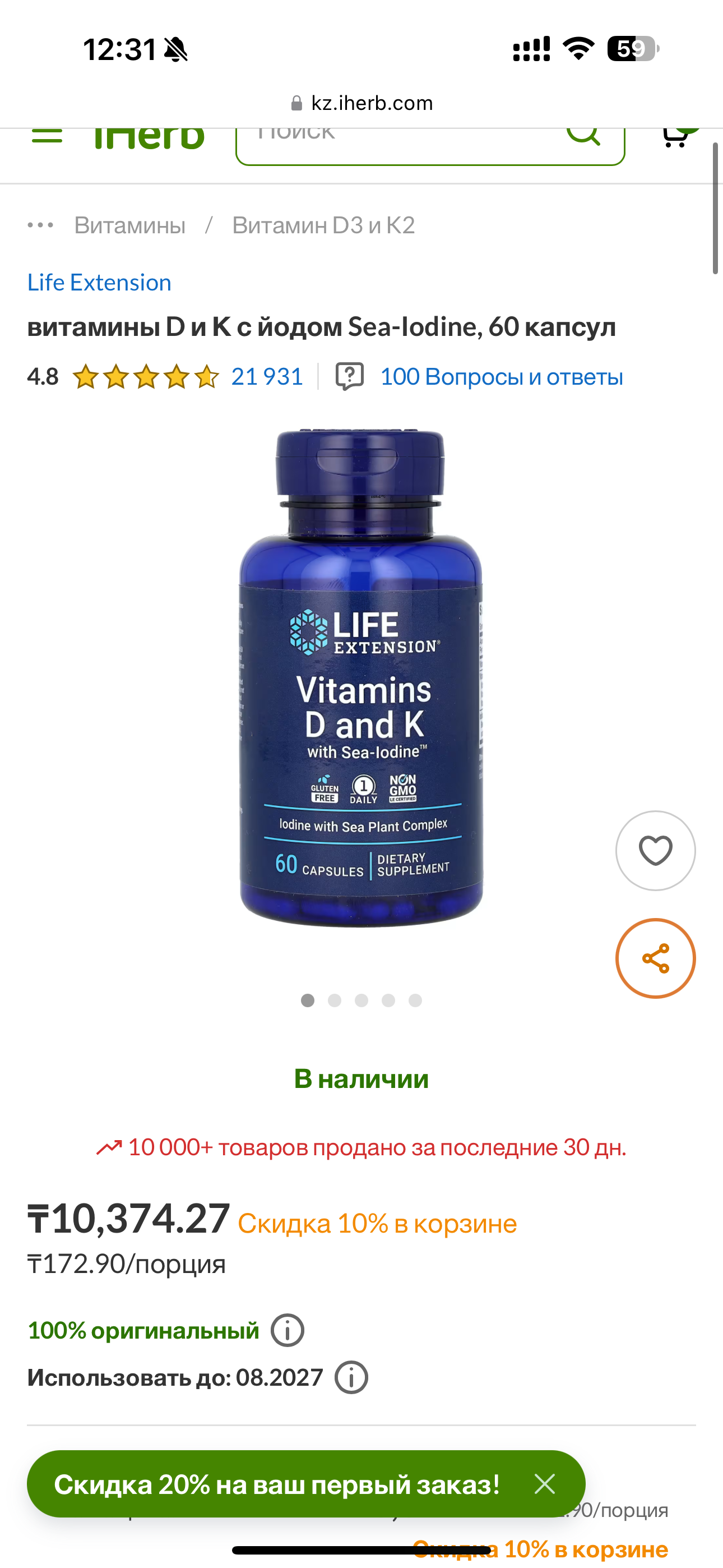
Task: Open the shopping cart
Action: [675, 136]
